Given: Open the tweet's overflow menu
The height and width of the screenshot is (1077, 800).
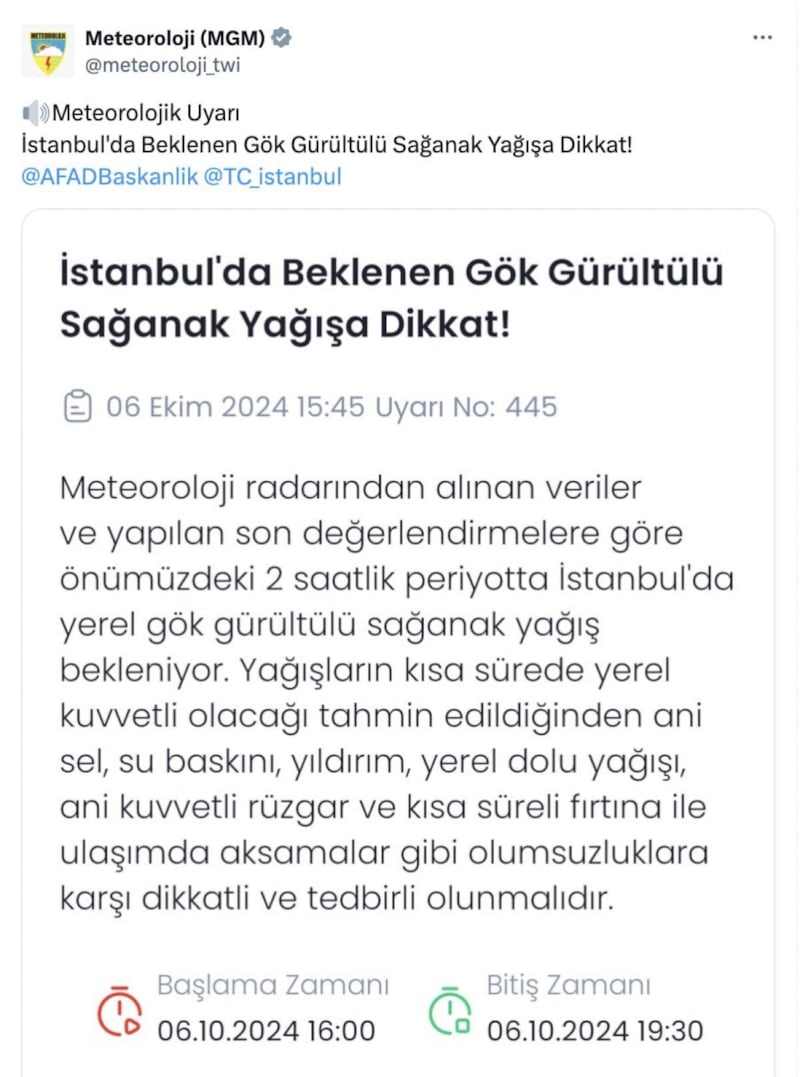Looking at the screenshot, I should (x=762, y=38).
